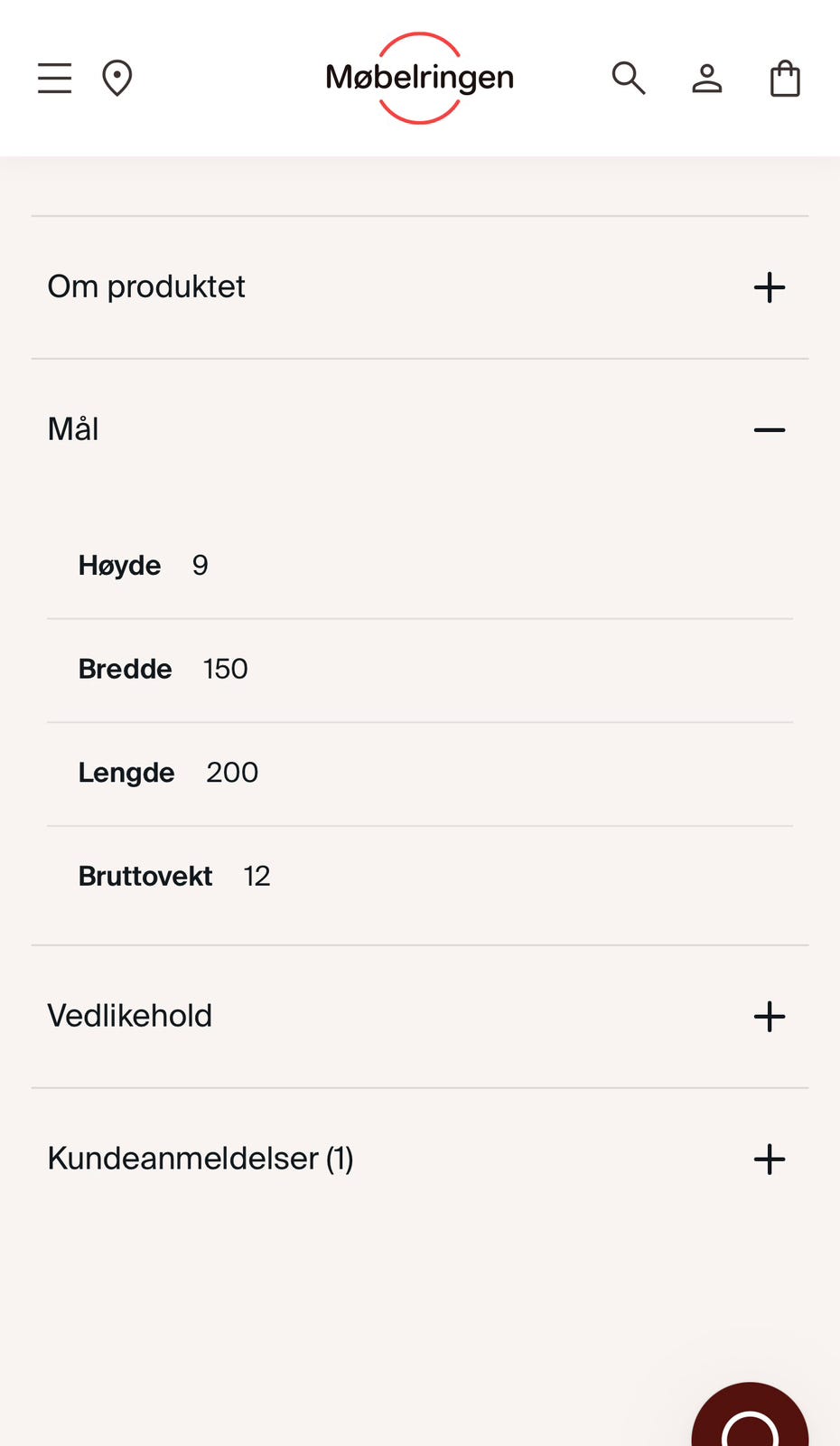Viewport: 840px width, 1446px height.
Task: Click the Bredde value 150
Action: point(225,669)
